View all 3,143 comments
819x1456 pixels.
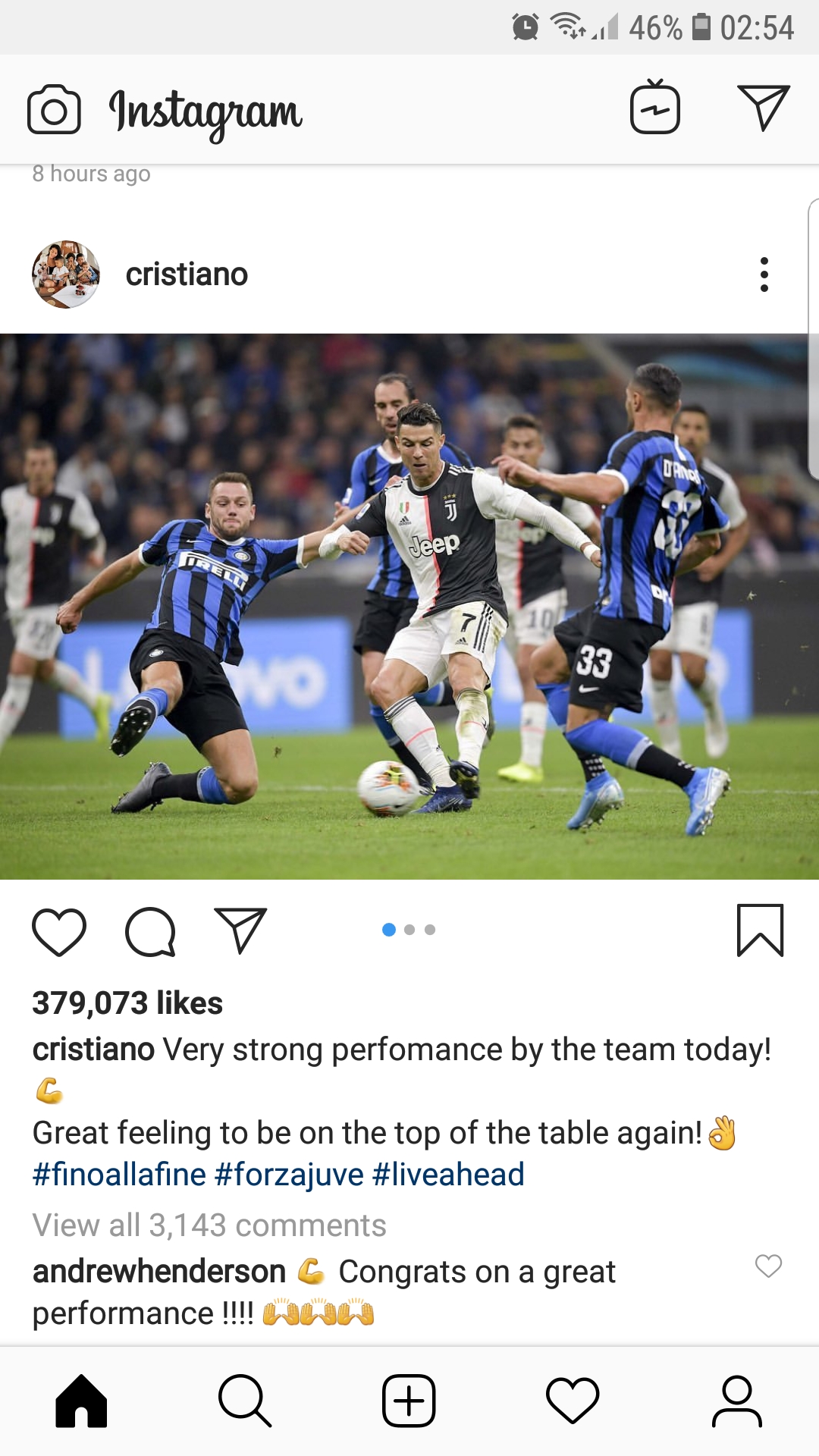(x=209, y=1225)
